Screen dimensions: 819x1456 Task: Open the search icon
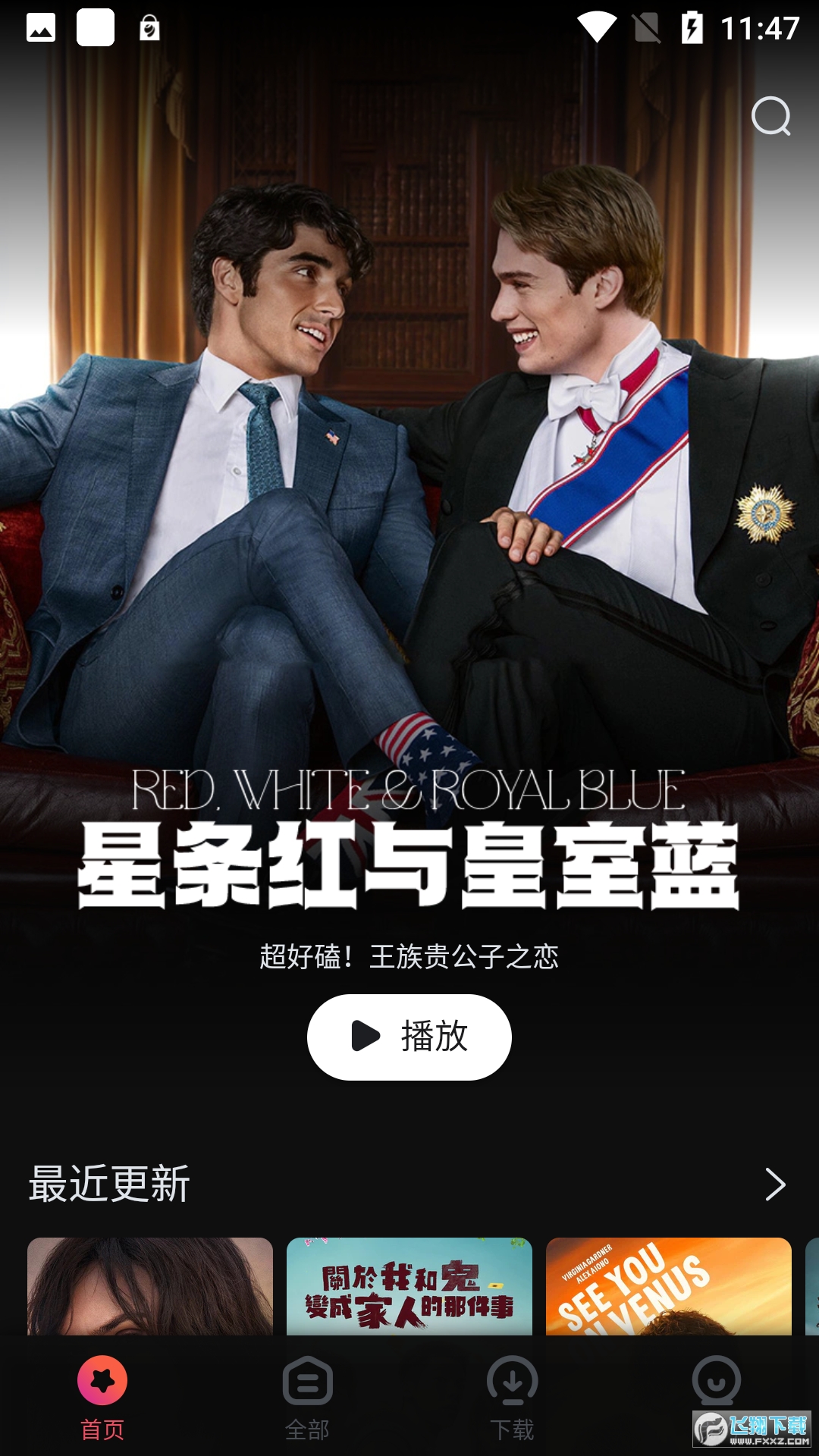coord(770,116)
